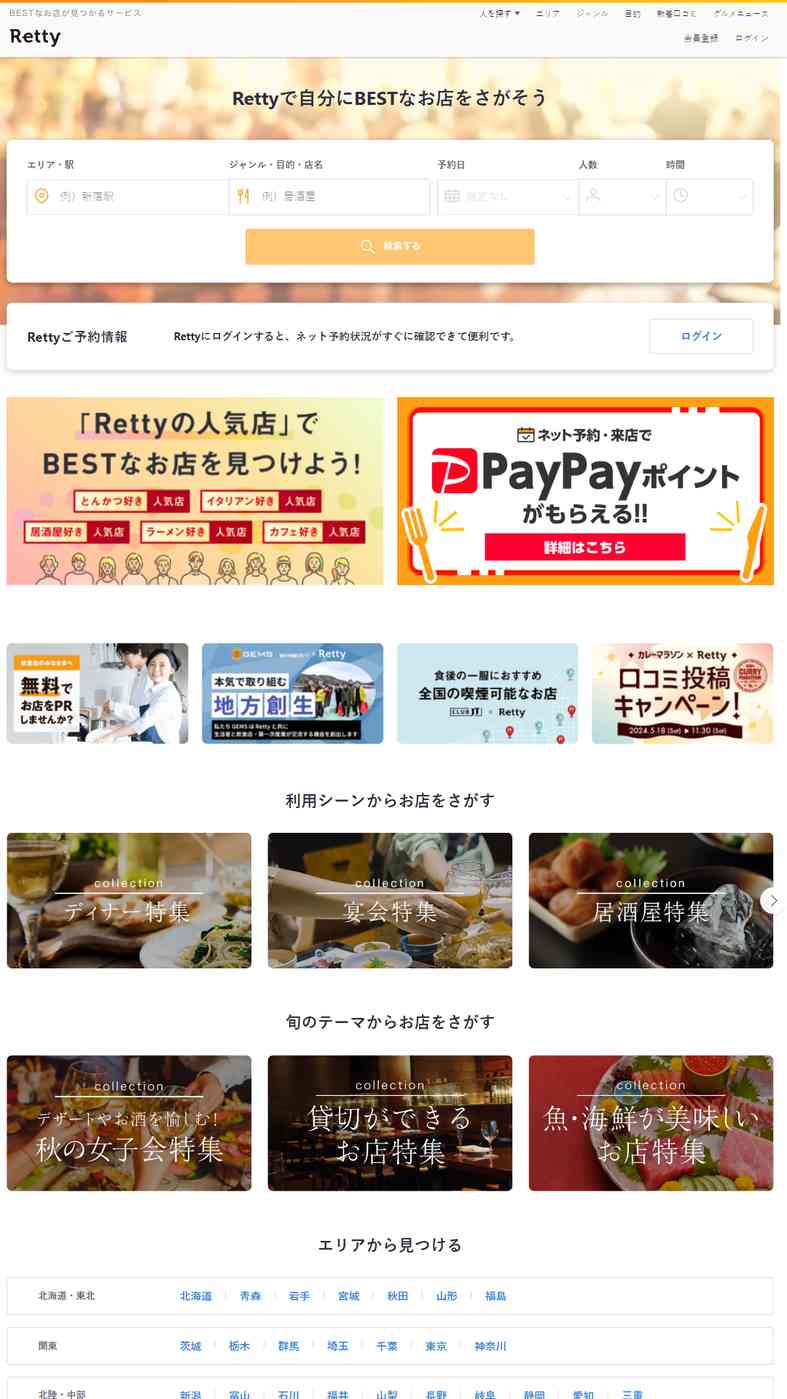Image resolution: width=787 pixels, height=1399 pixels.
Task: Tap the エリア・駅 input field
Action: [x=128, y=197]
